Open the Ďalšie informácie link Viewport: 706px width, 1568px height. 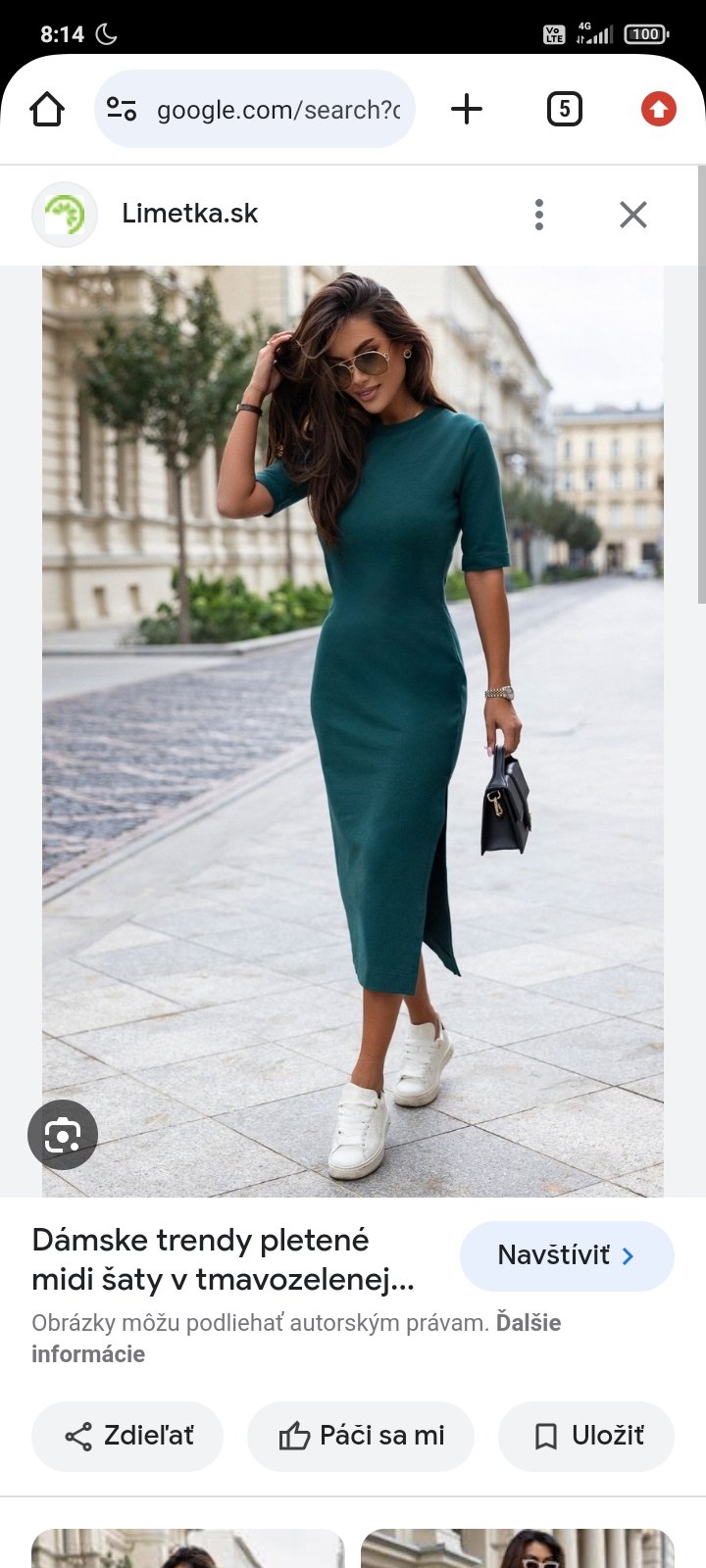88,1353
